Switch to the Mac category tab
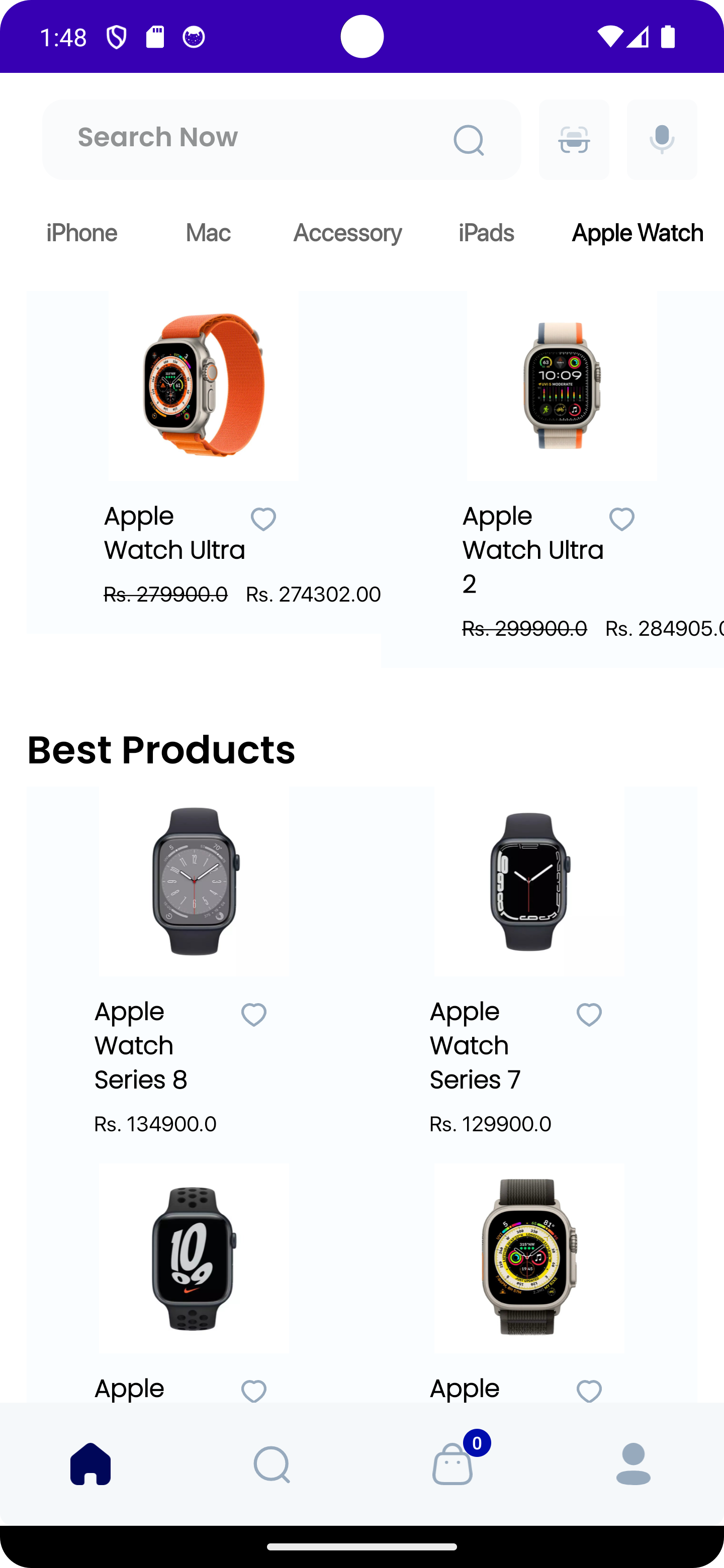 [x=207, y=233]
